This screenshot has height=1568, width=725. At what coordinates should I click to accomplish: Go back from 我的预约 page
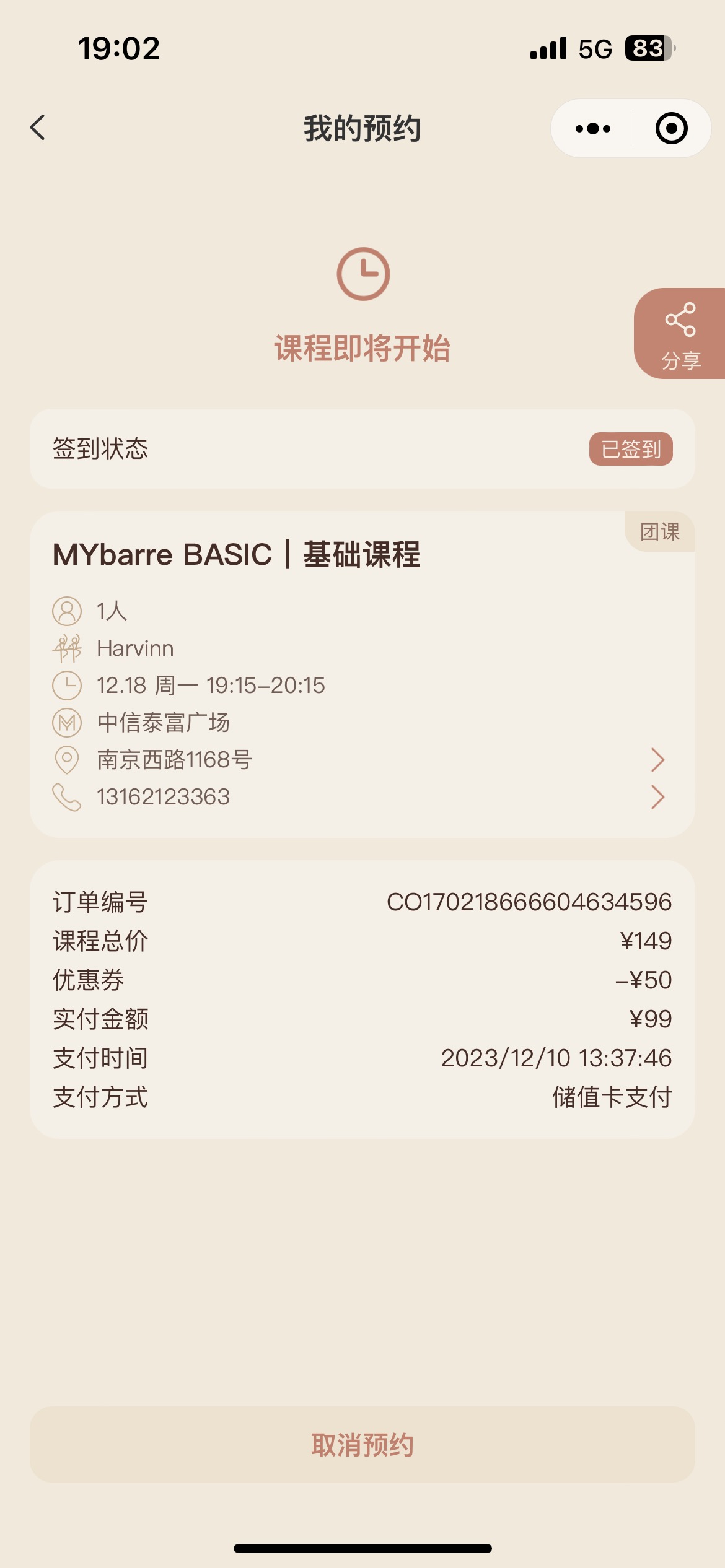point(38,128)
